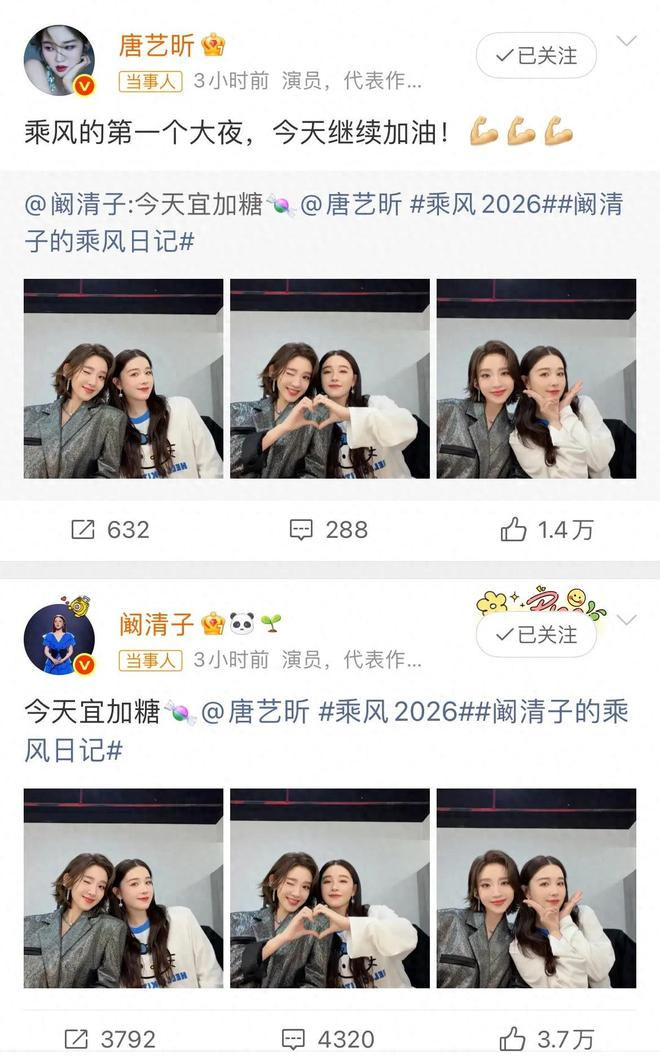The height and width of the screenshot is (1060, 660).
Task: Open the 阚清子 username link
Action: click(157, 624)
